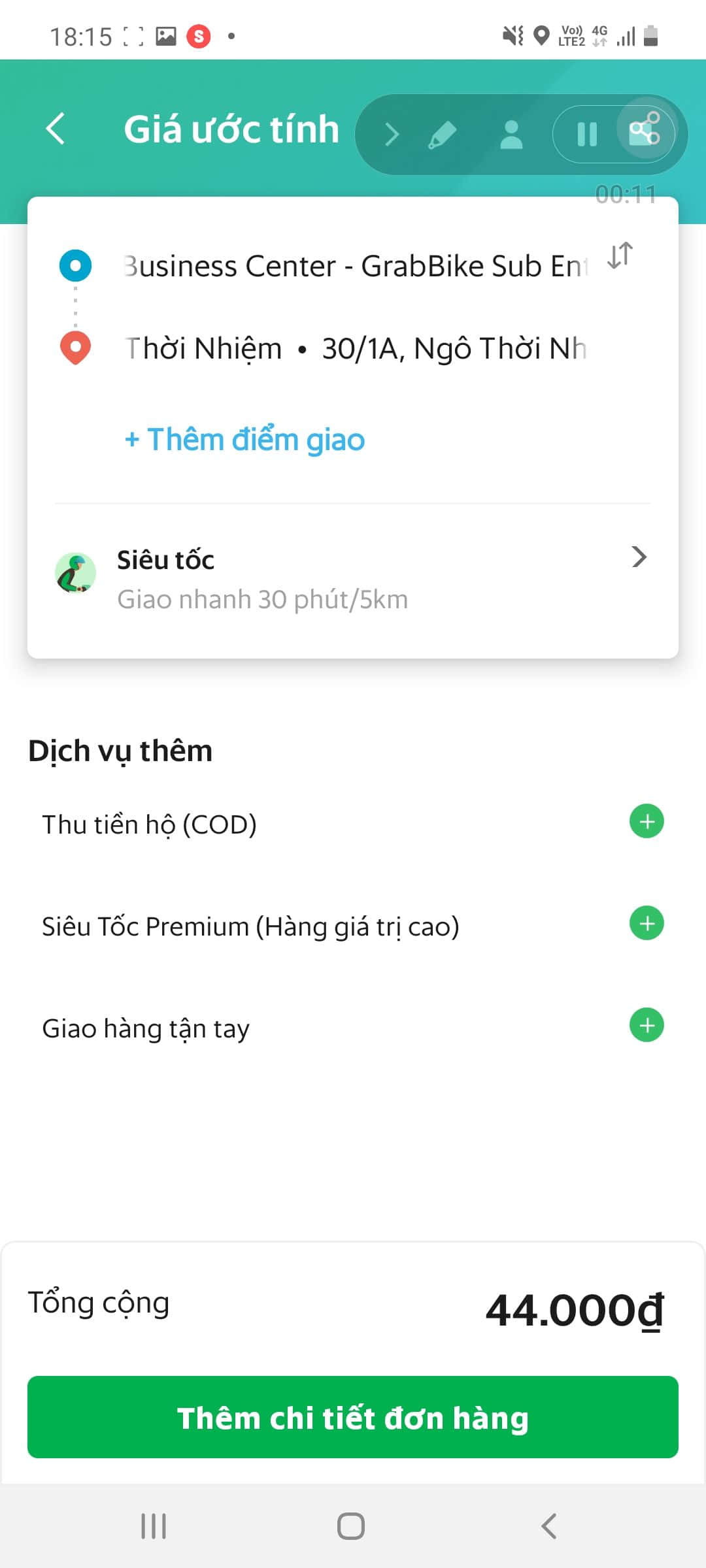706x1568 pixels.
Task: Tap the red drop-off pin marker
Action: 75,347
